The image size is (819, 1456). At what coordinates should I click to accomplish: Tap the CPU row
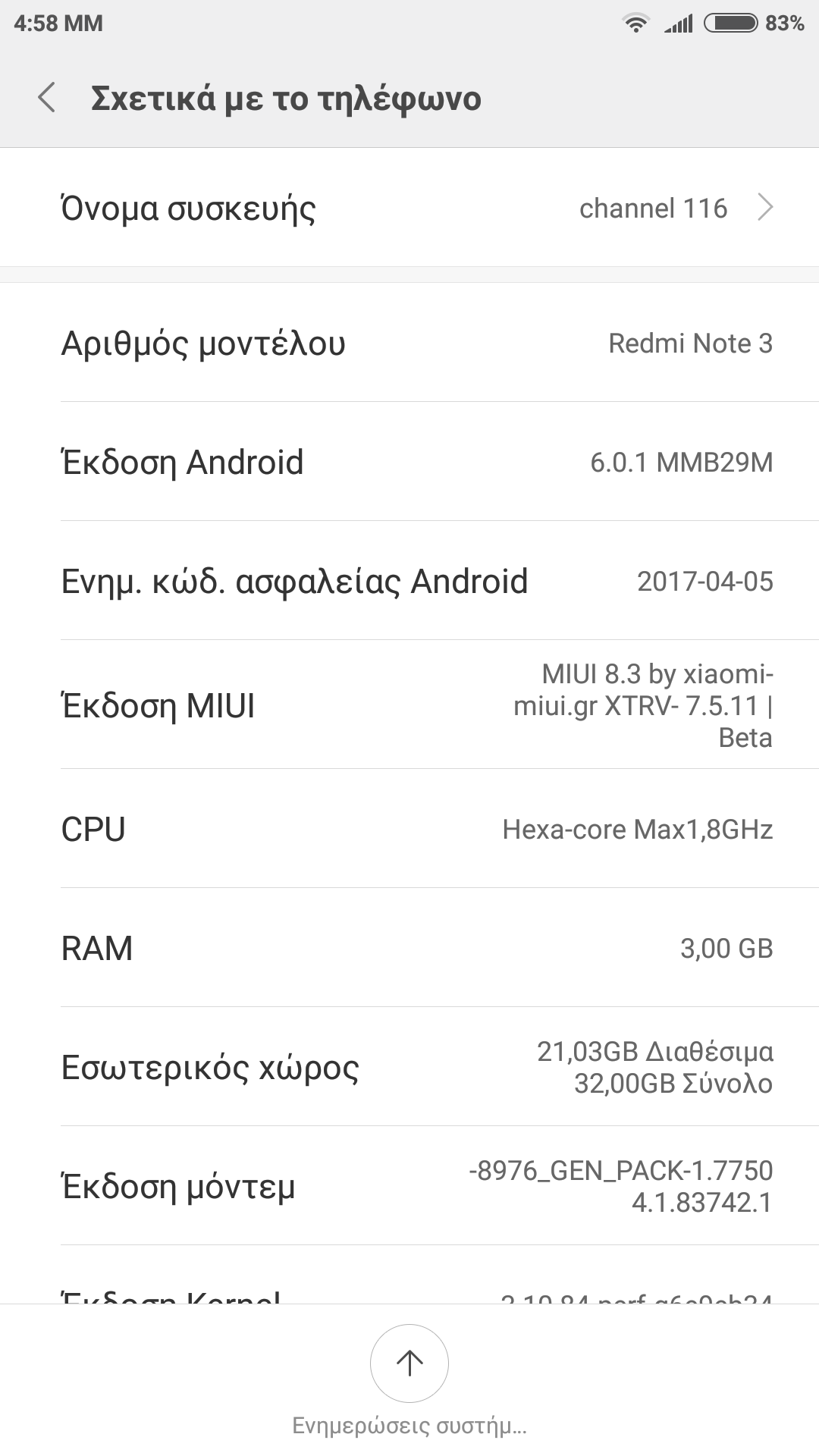point(409,829)
